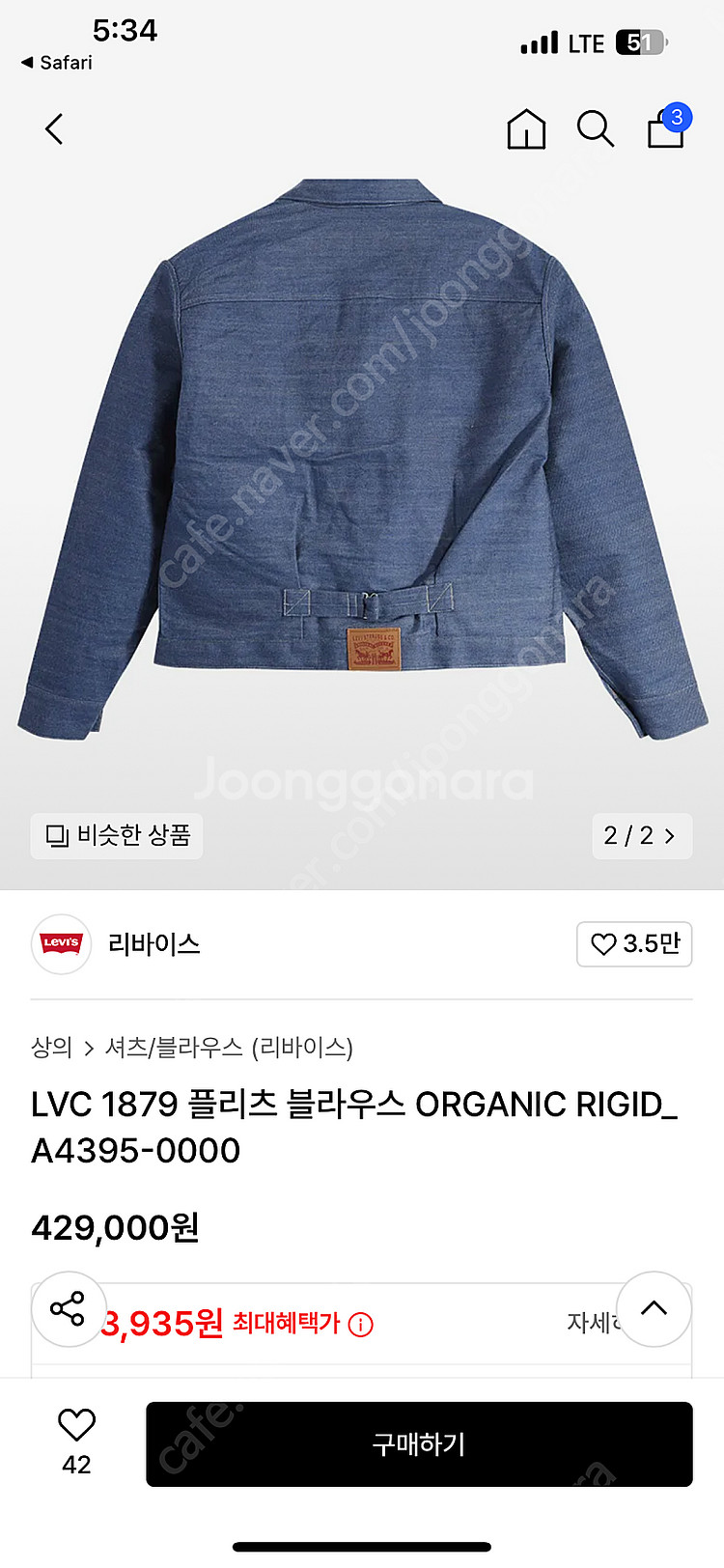Go back to the previous page
This screenshot has width=724, height=1568.
click(x=55, y=129)
